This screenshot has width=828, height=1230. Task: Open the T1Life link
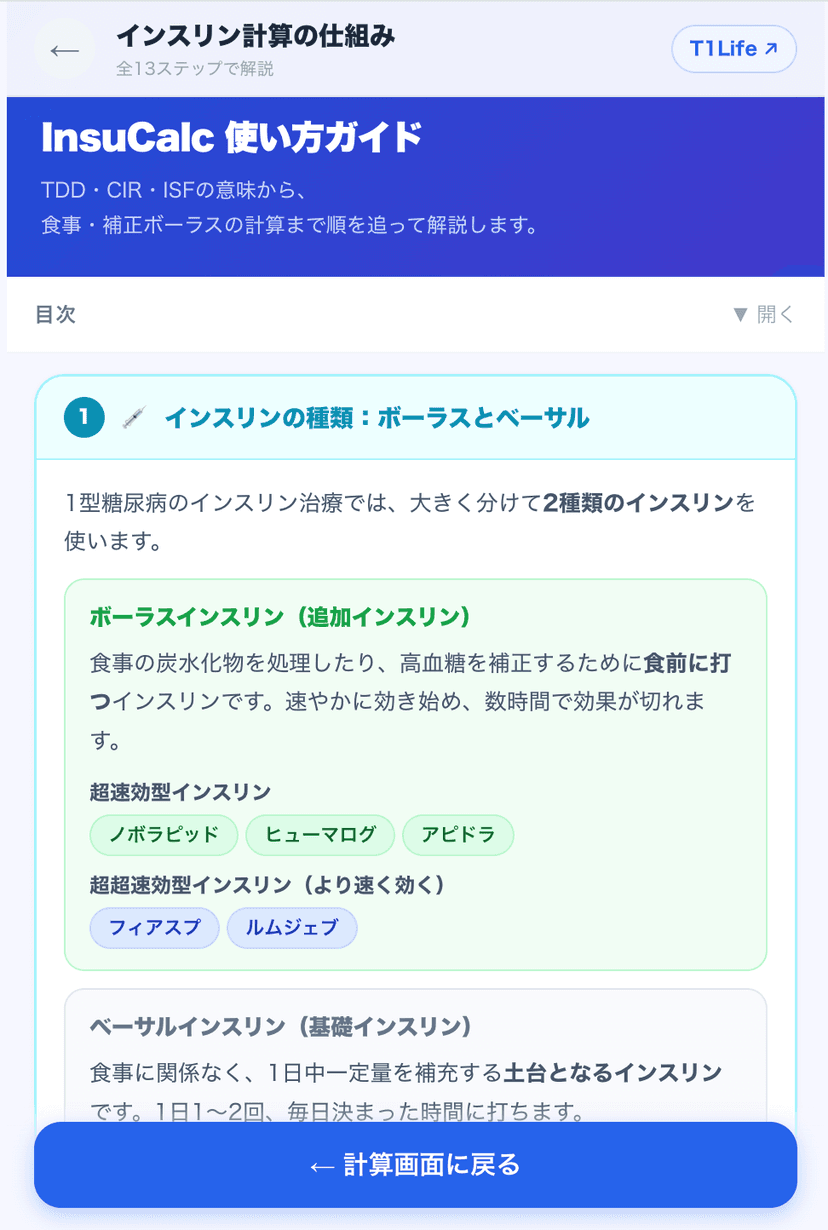[734, 48]
